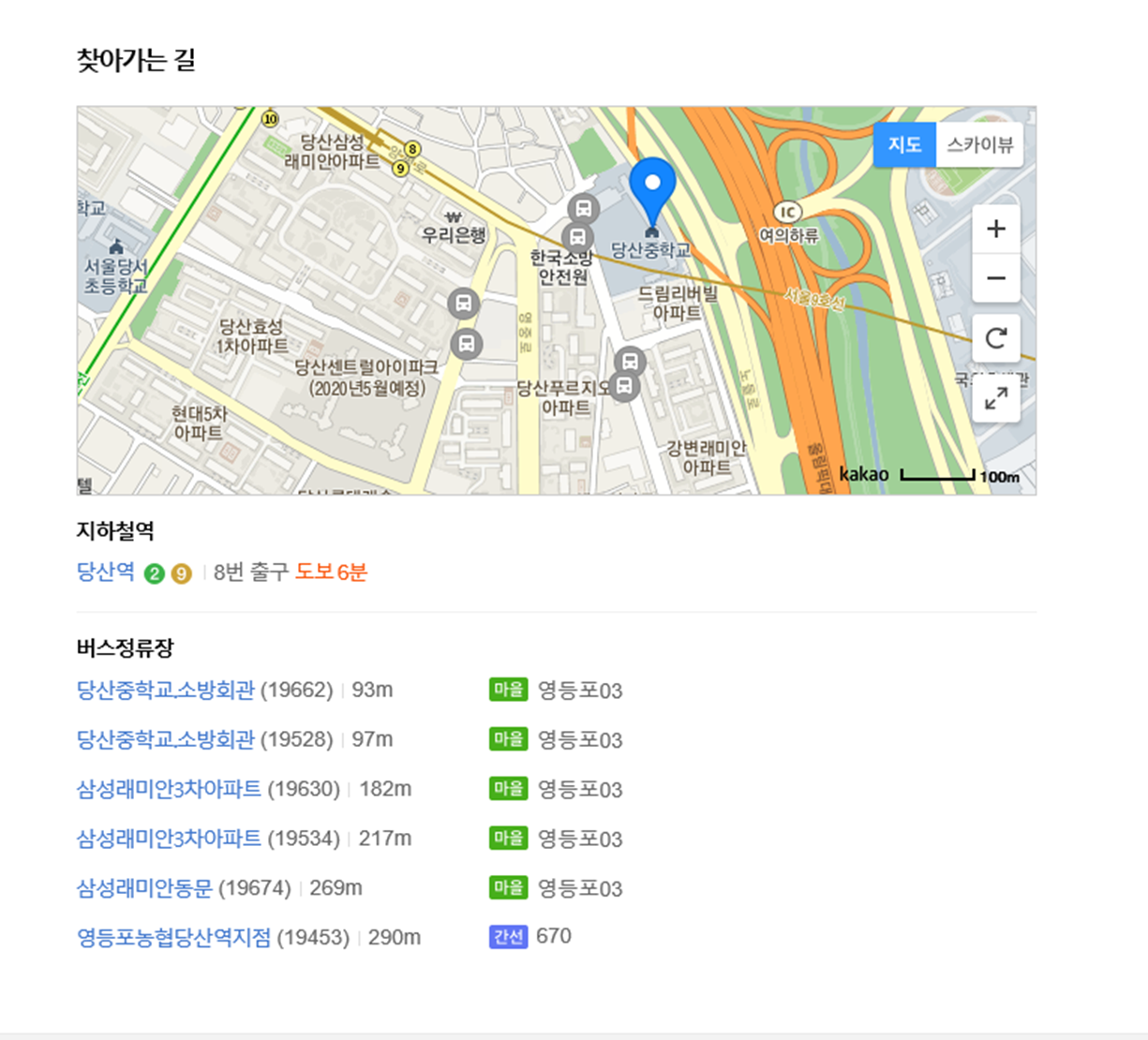
Task: Open the 당산역 subway station link
Action: point(106,572)
